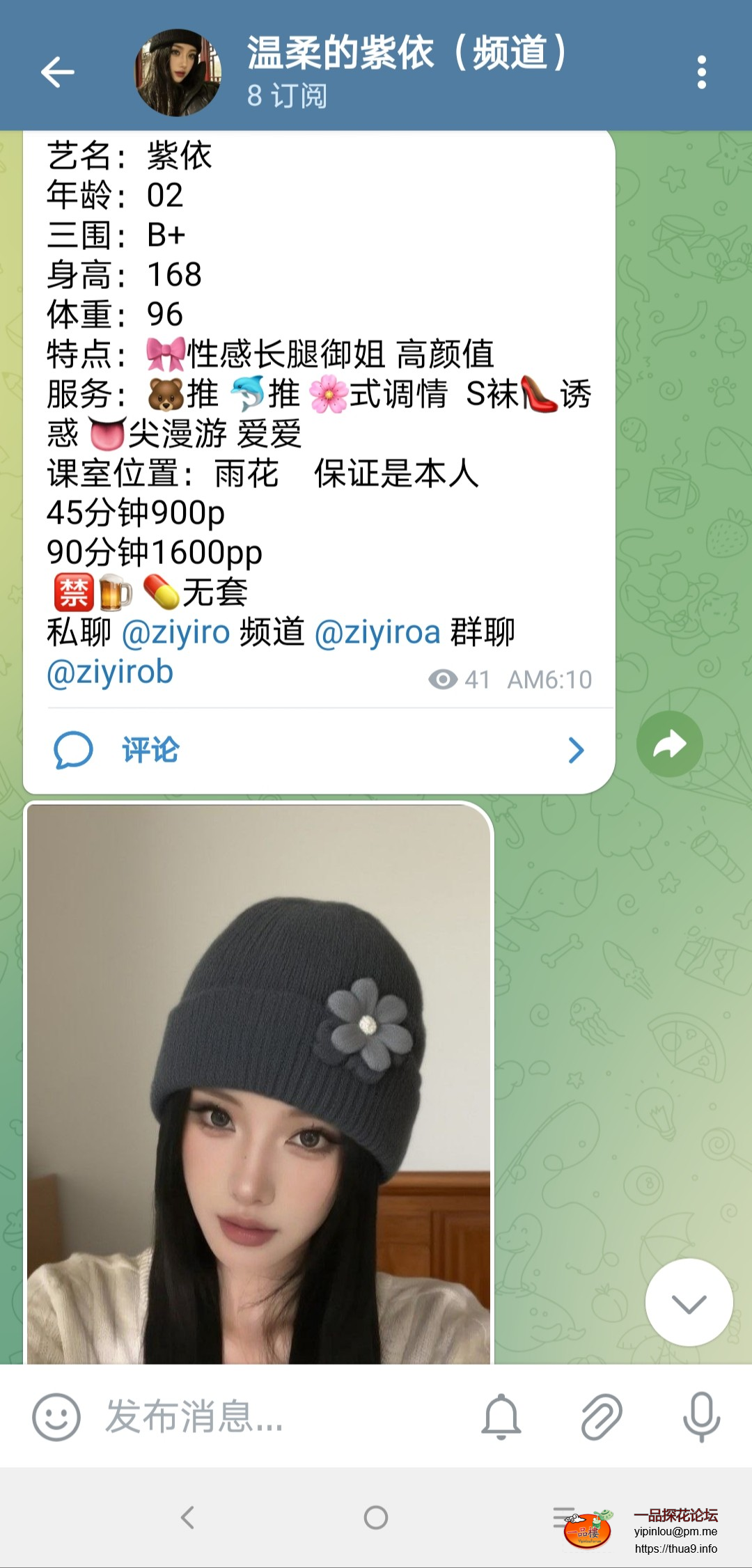View the photo of the beanie hat

258,1083
